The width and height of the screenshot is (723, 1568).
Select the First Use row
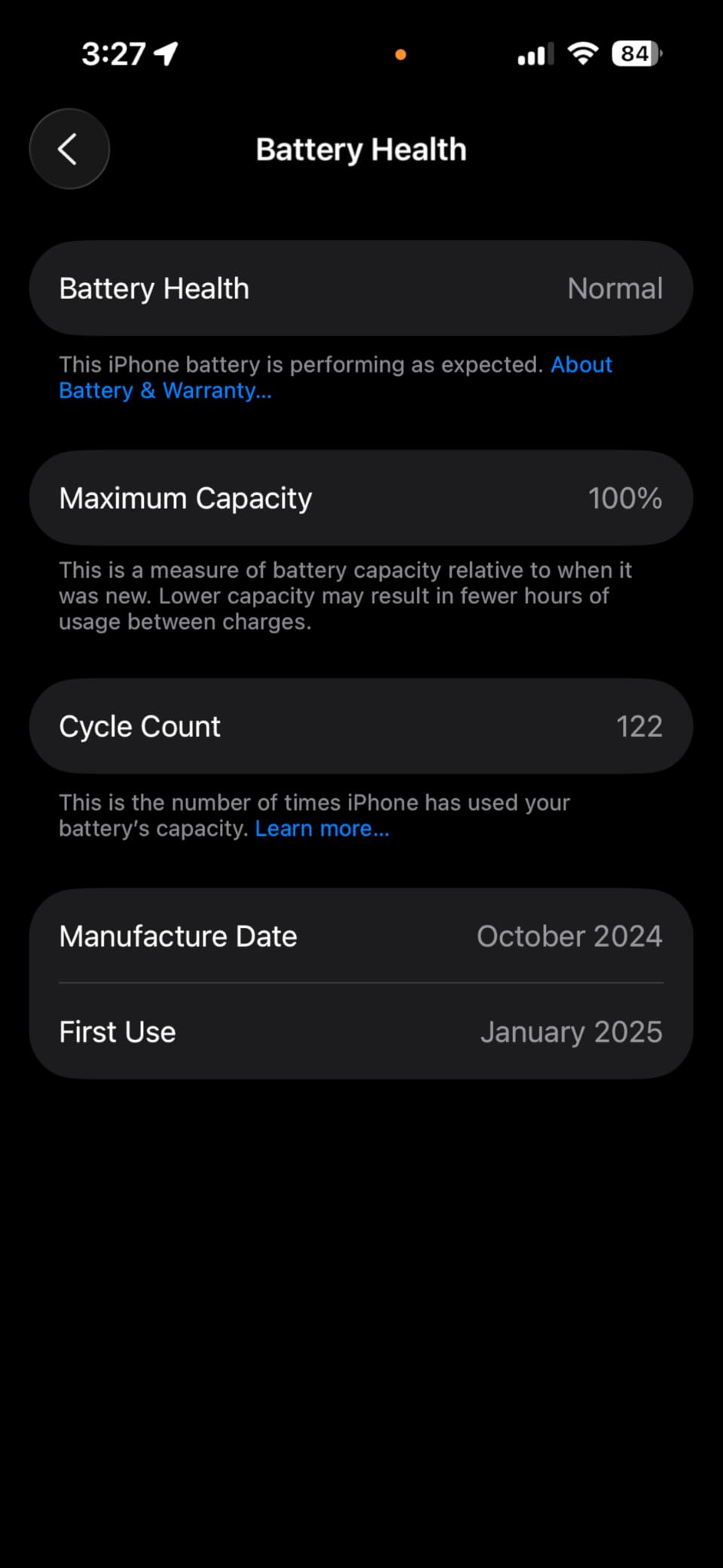tap(360, 1032)
